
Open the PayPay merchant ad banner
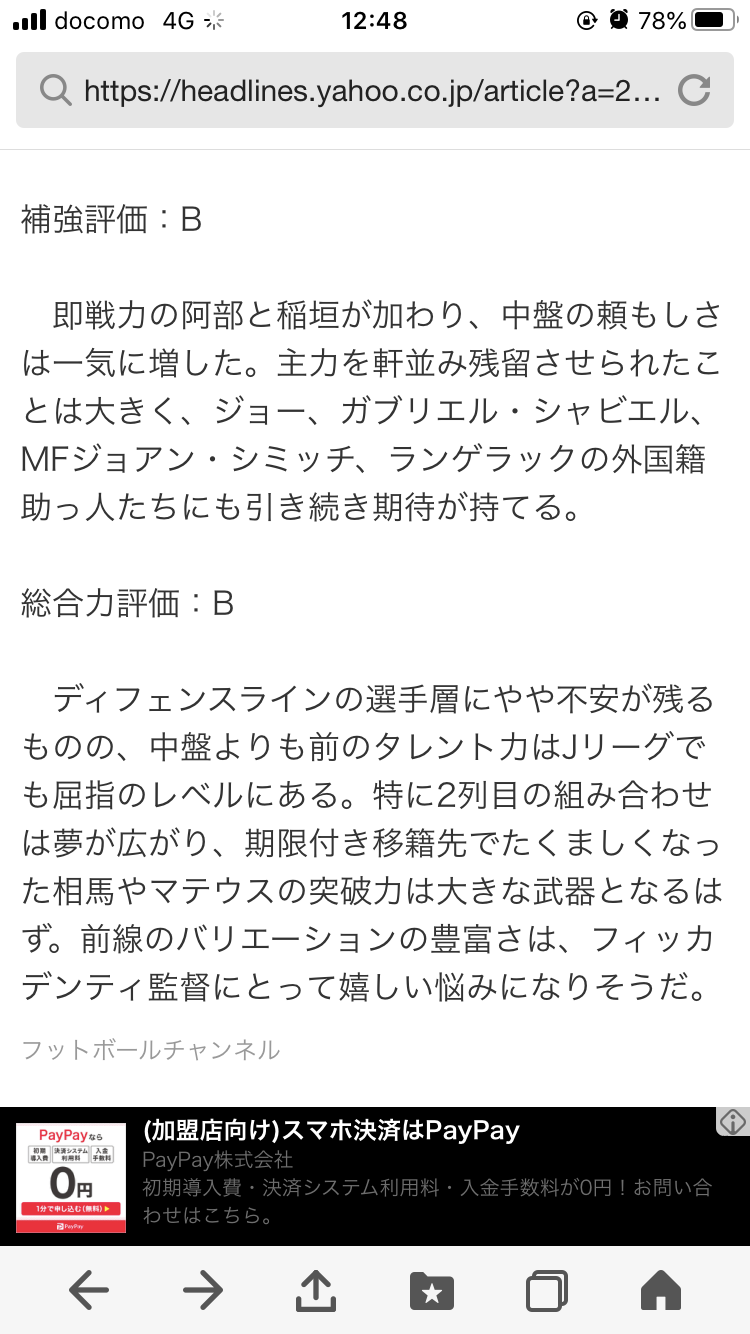(x=375, y=1177)
